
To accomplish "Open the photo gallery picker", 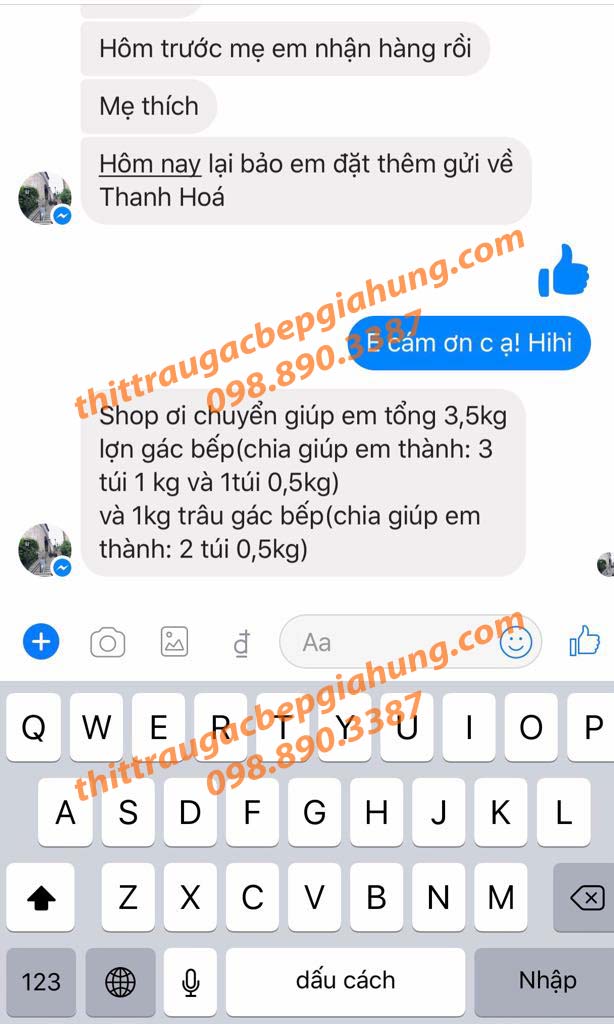I will click(174, 642).
